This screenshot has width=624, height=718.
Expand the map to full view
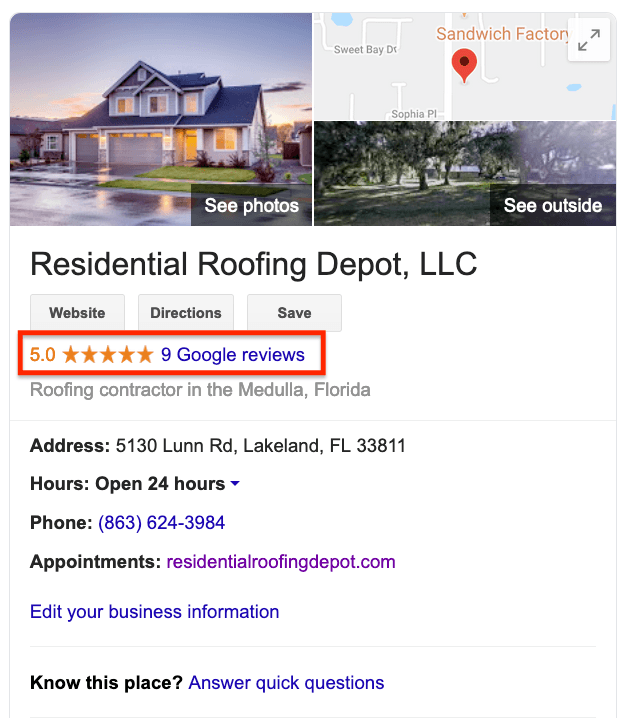tap(589, 40)
